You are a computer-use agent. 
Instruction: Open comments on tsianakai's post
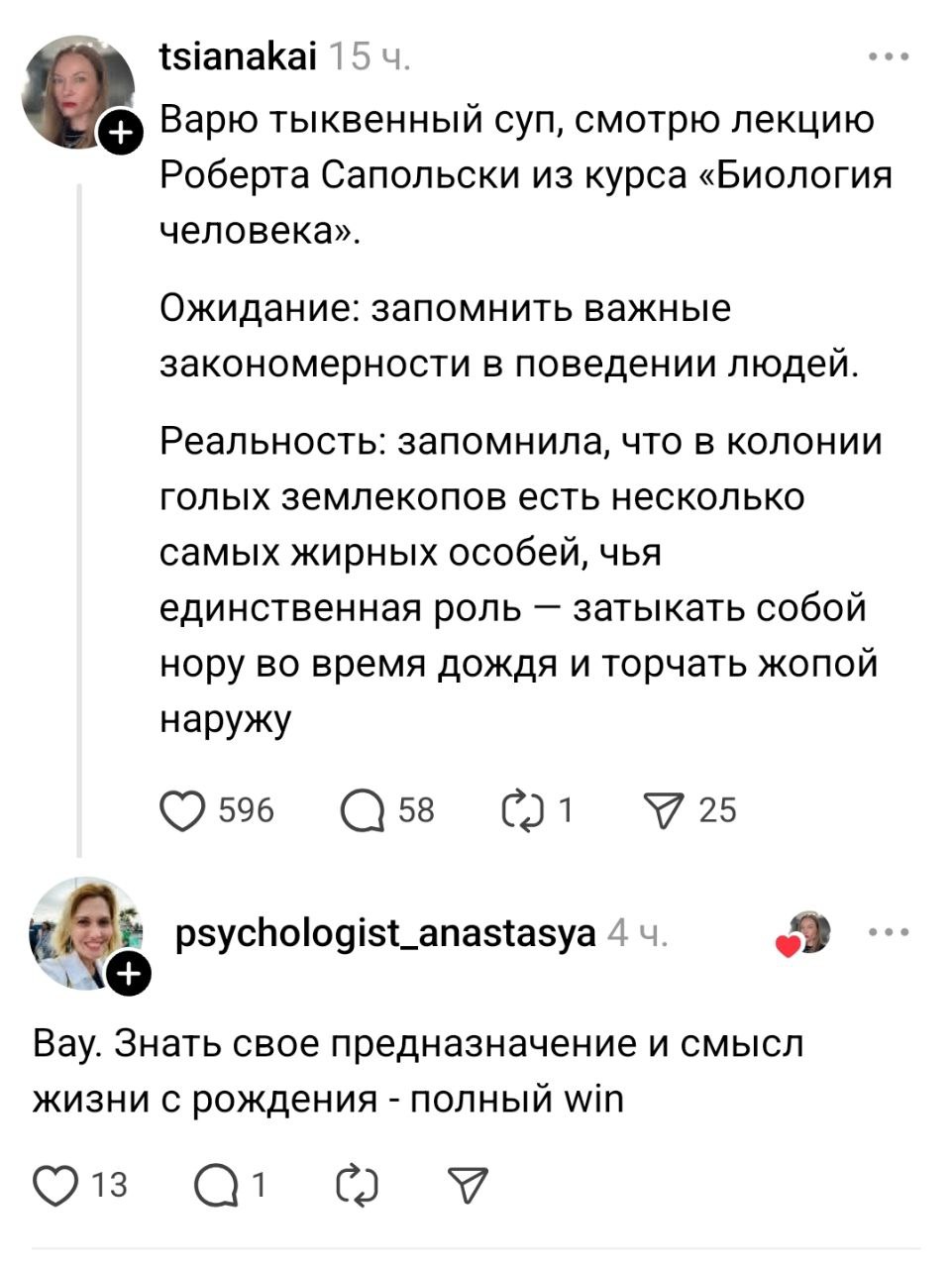[x=363, y=811]
